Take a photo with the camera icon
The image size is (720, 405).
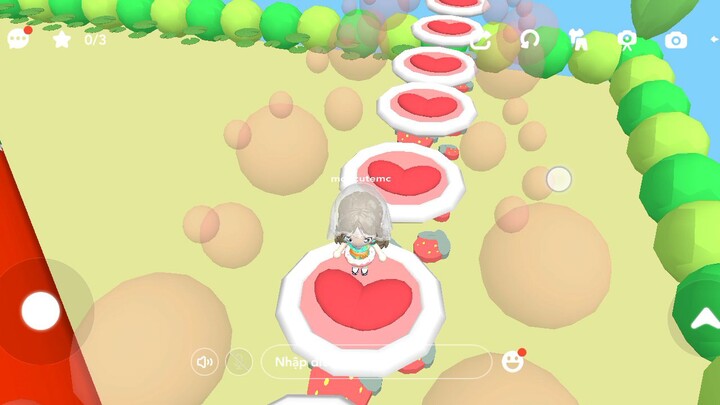tap(676, 40)
